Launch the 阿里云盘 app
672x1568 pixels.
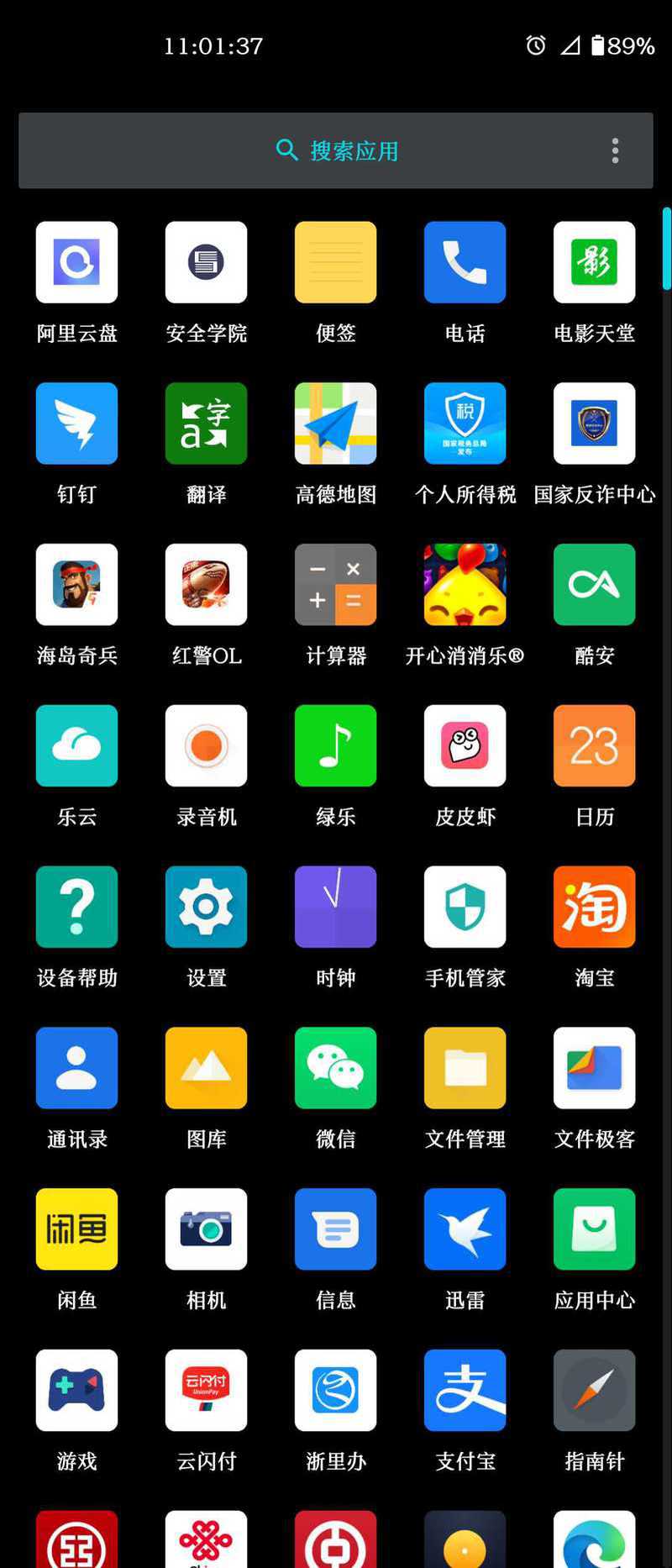click(76, 262)
